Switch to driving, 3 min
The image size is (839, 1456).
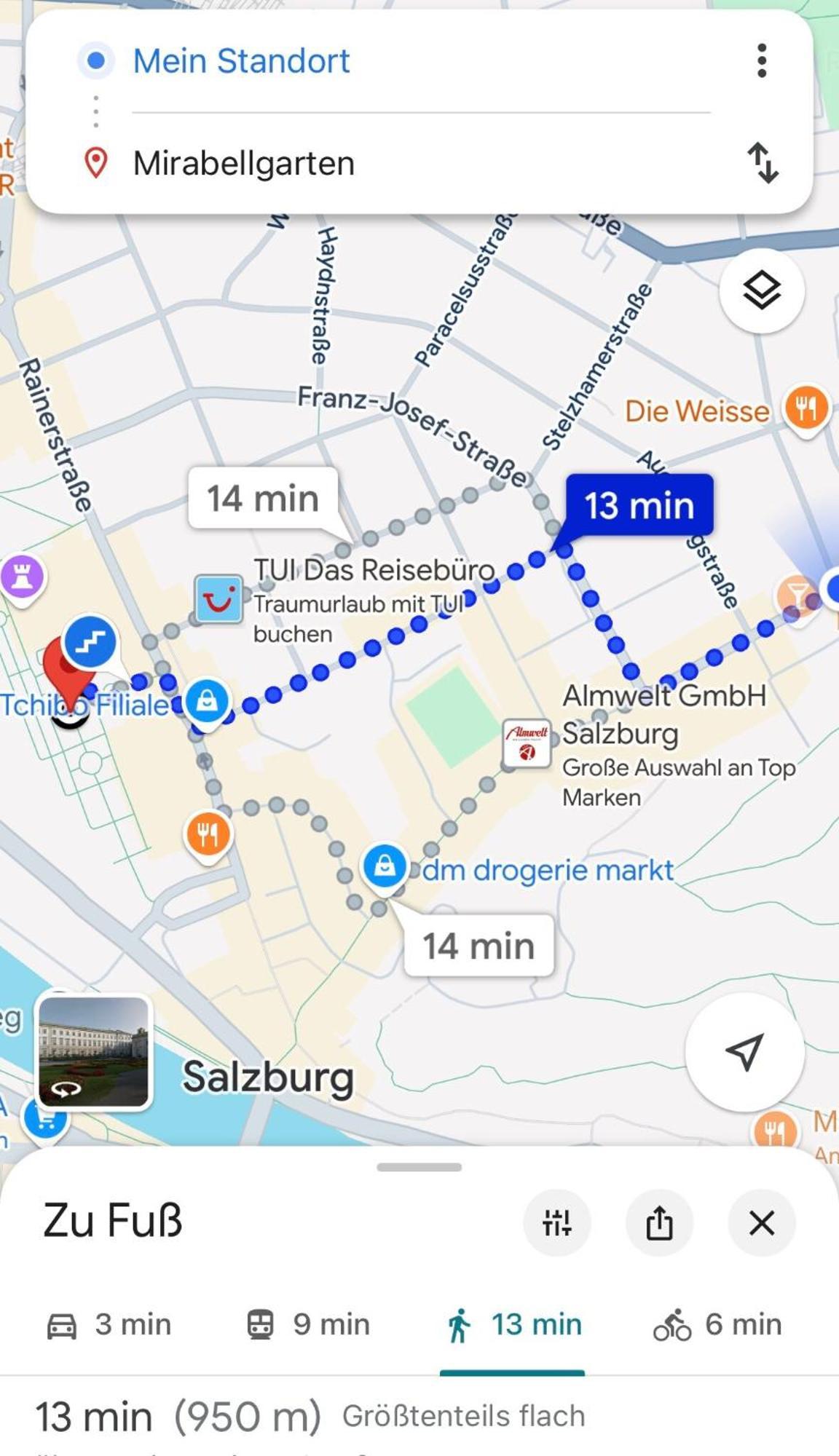[109, 1324]
